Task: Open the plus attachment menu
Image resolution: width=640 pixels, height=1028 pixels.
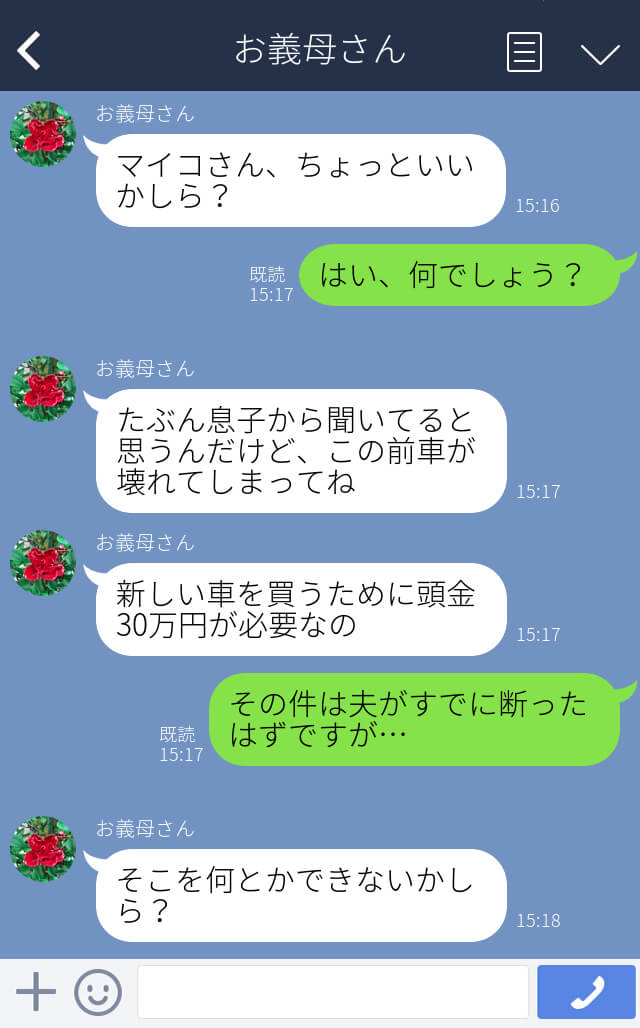Action: 36,992
